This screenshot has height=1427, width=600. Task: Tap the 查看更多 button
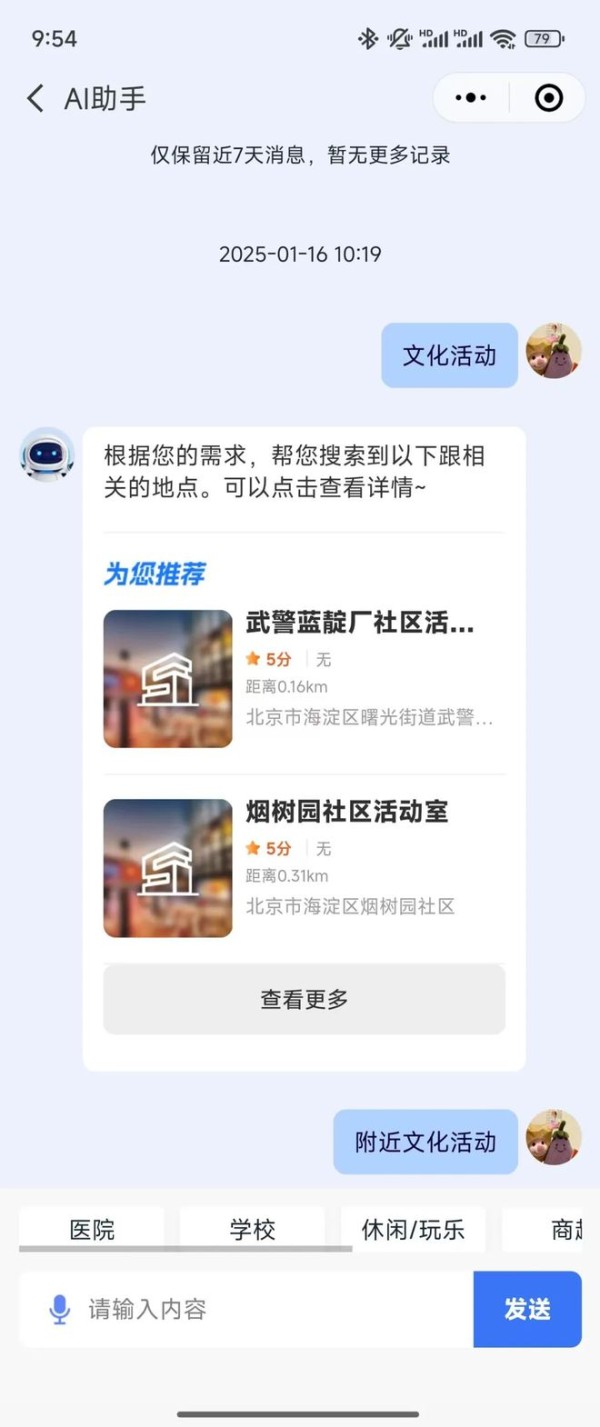pos(304,998)
